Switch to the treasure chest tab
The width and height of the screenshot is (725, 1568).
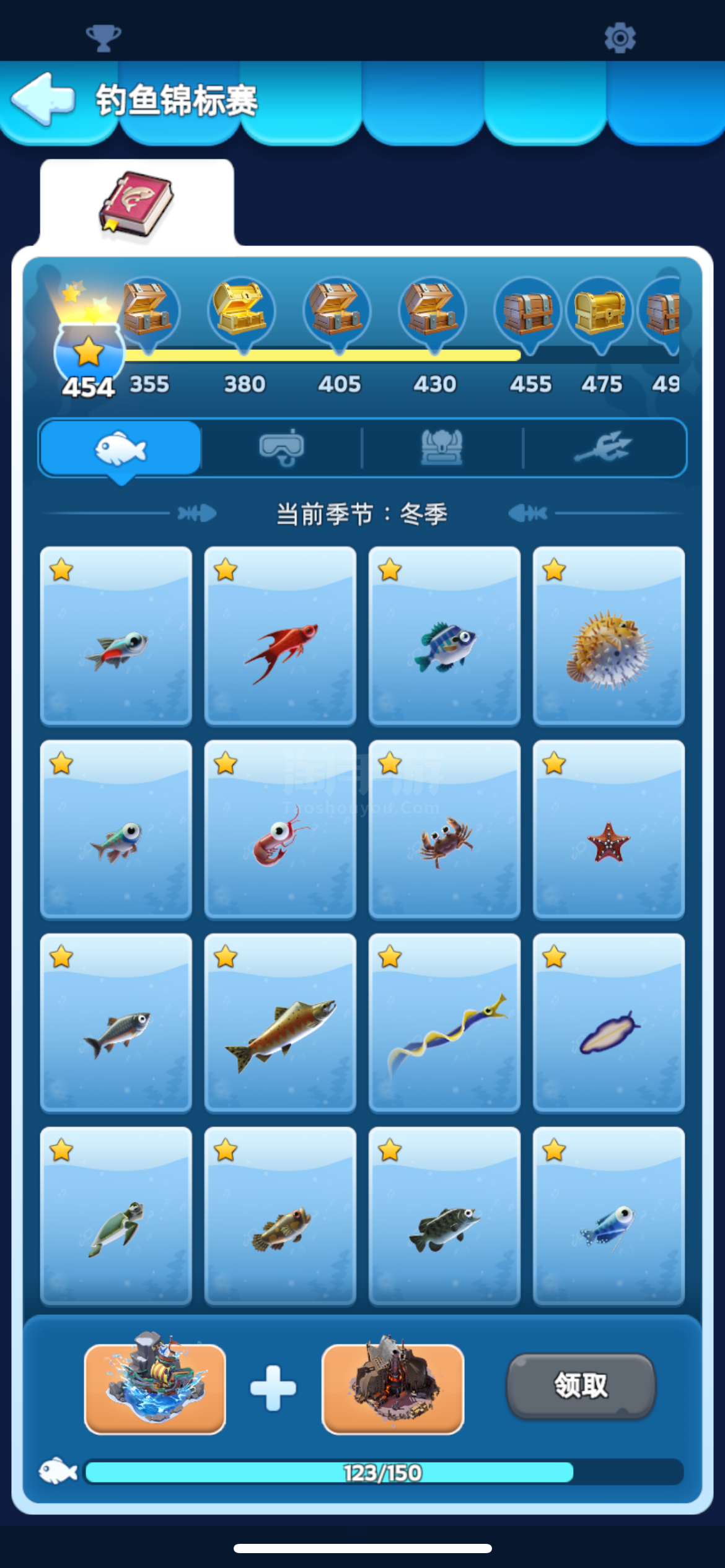442,448
